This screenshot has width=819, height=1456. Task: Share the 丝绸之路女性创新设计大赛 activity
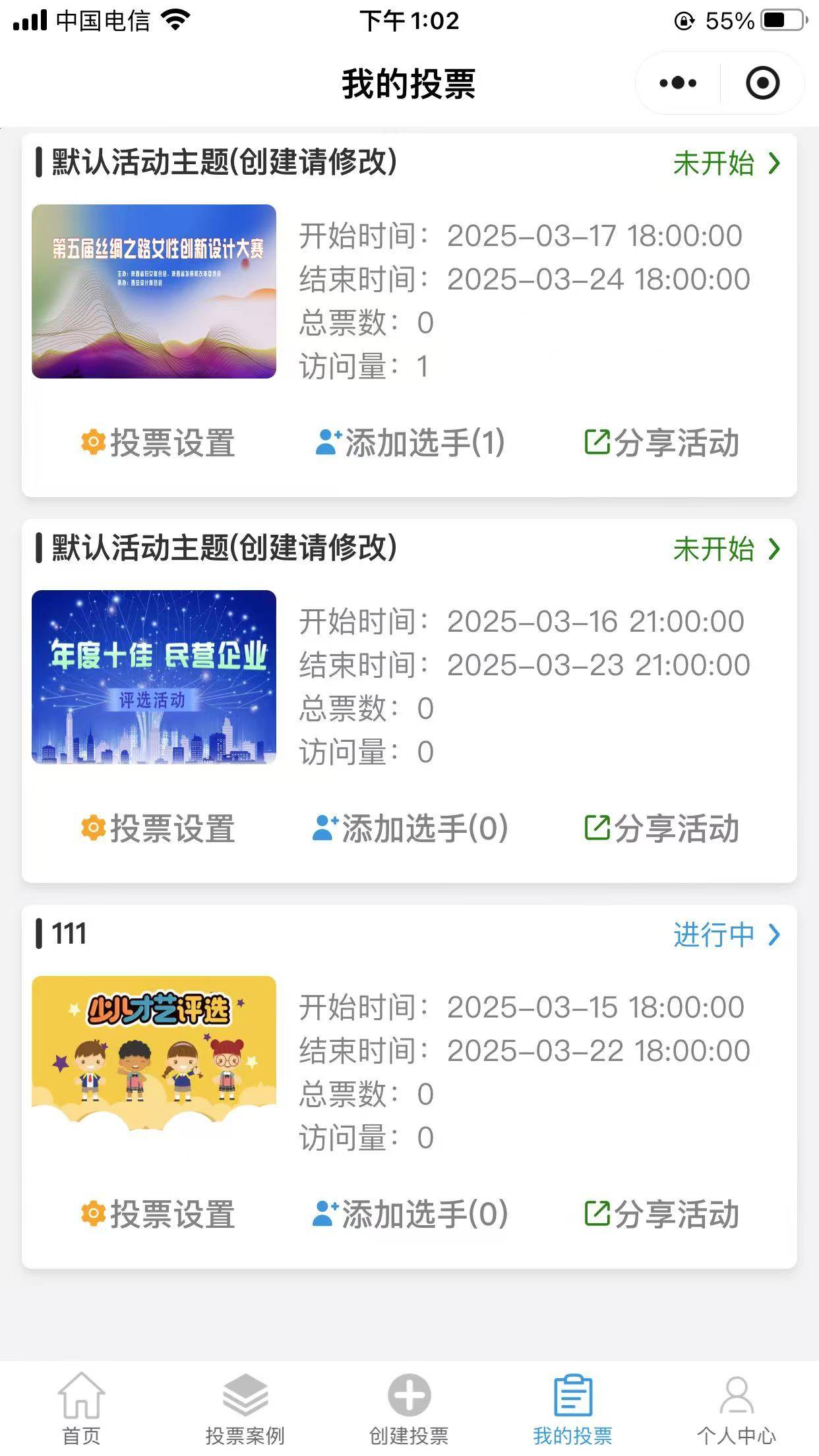coord(662,442)
